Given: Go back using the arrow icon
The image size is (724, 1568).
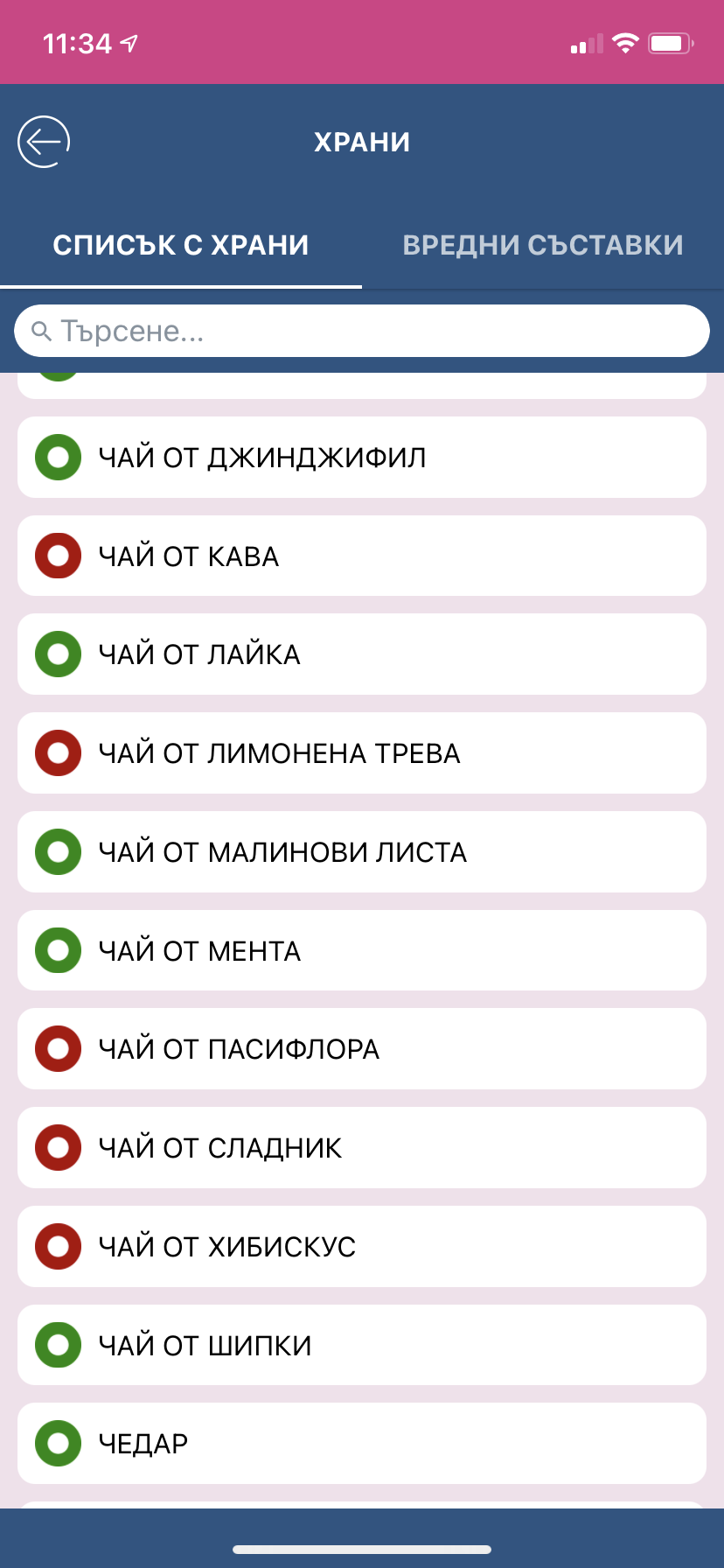Looking at the screenshot, I should (x=44, y=141).
